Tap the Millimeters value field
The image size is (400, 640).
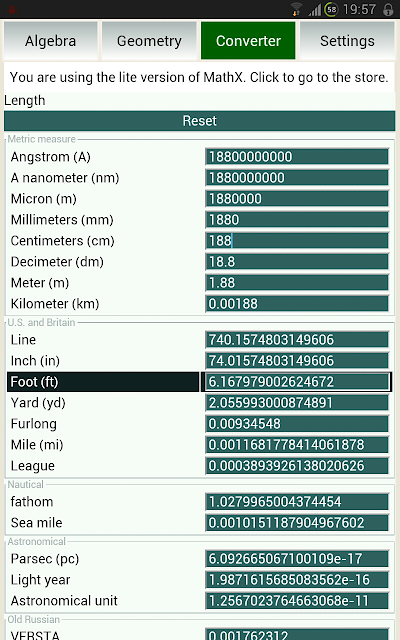coord(297,220)
